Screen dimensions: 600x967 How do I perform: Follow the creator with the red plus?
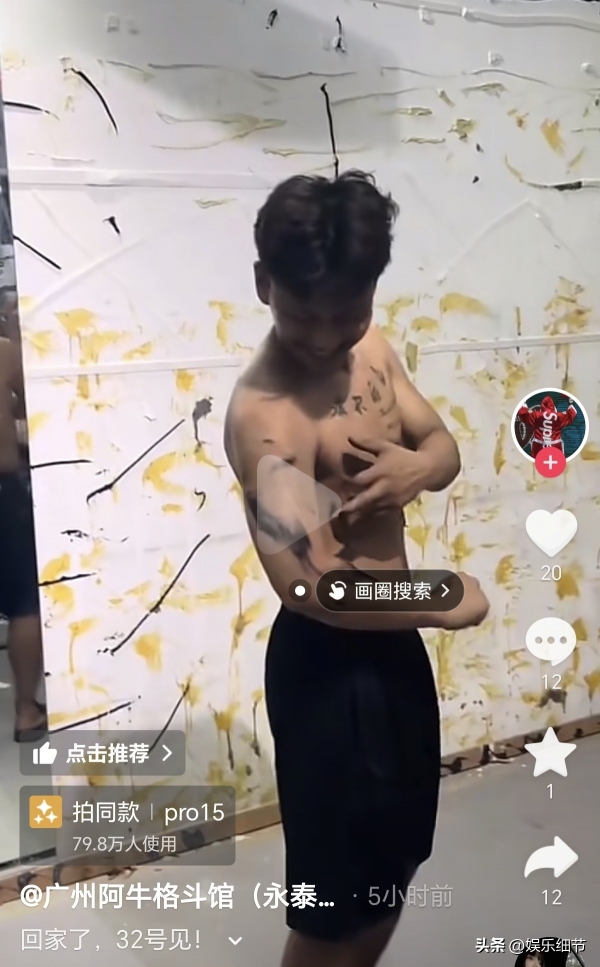coord(549,462)
